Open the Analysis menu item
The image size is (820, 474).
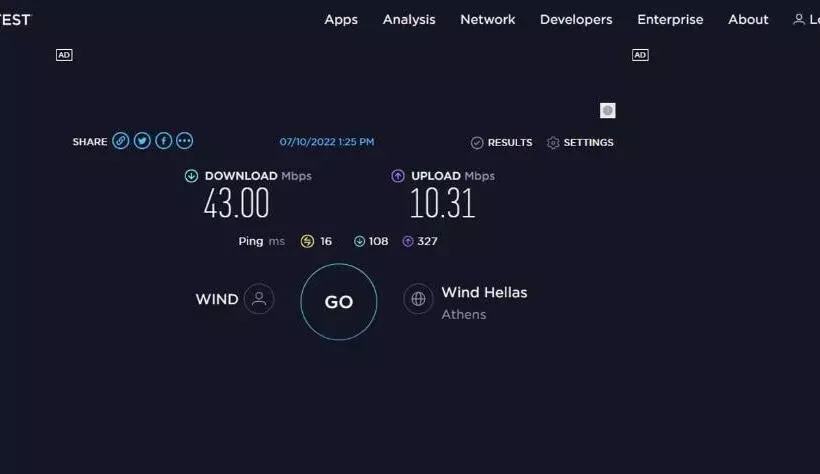point(409,19)
